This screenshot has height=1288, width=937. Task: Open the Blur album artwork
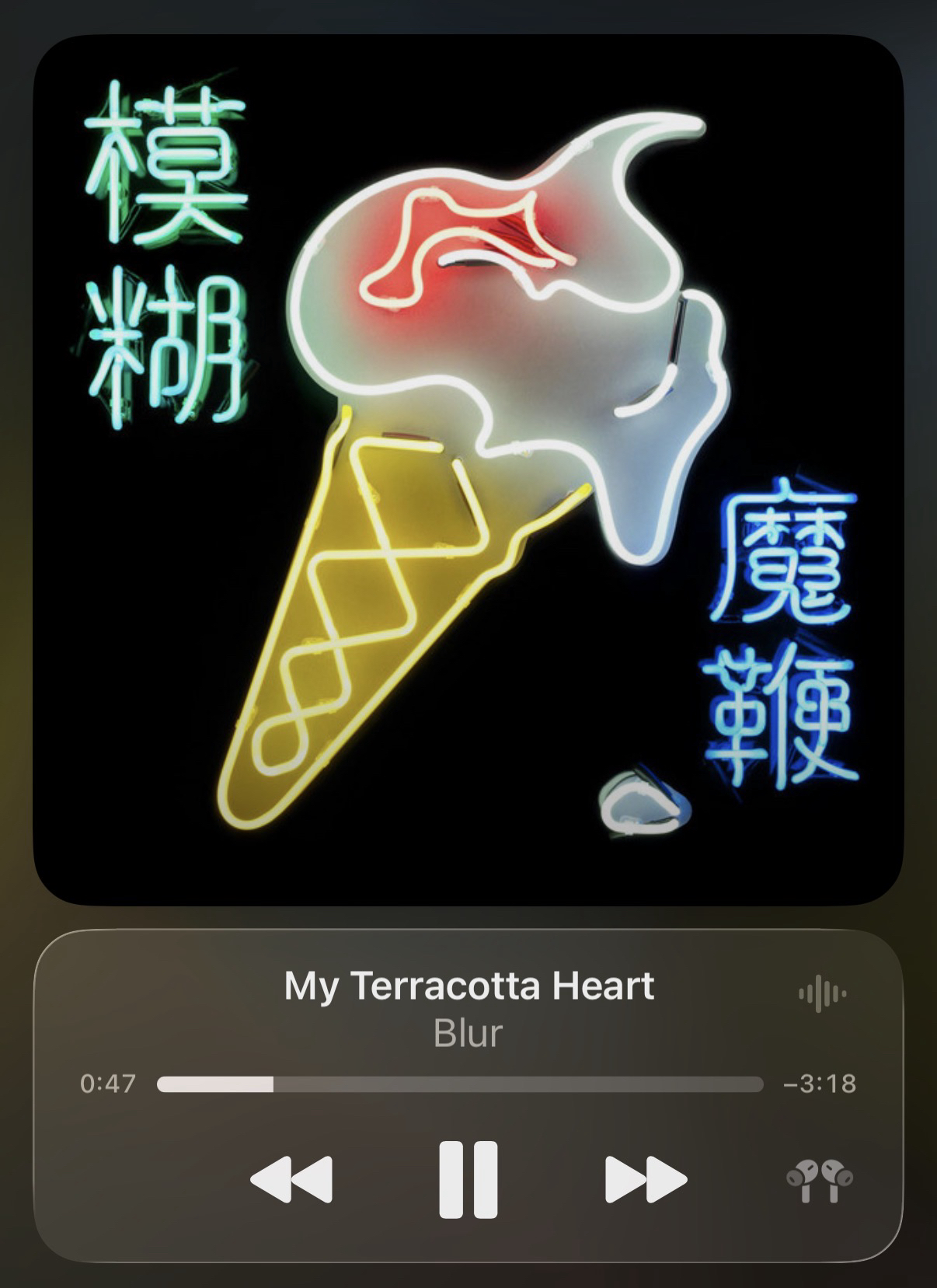[468, 469]
